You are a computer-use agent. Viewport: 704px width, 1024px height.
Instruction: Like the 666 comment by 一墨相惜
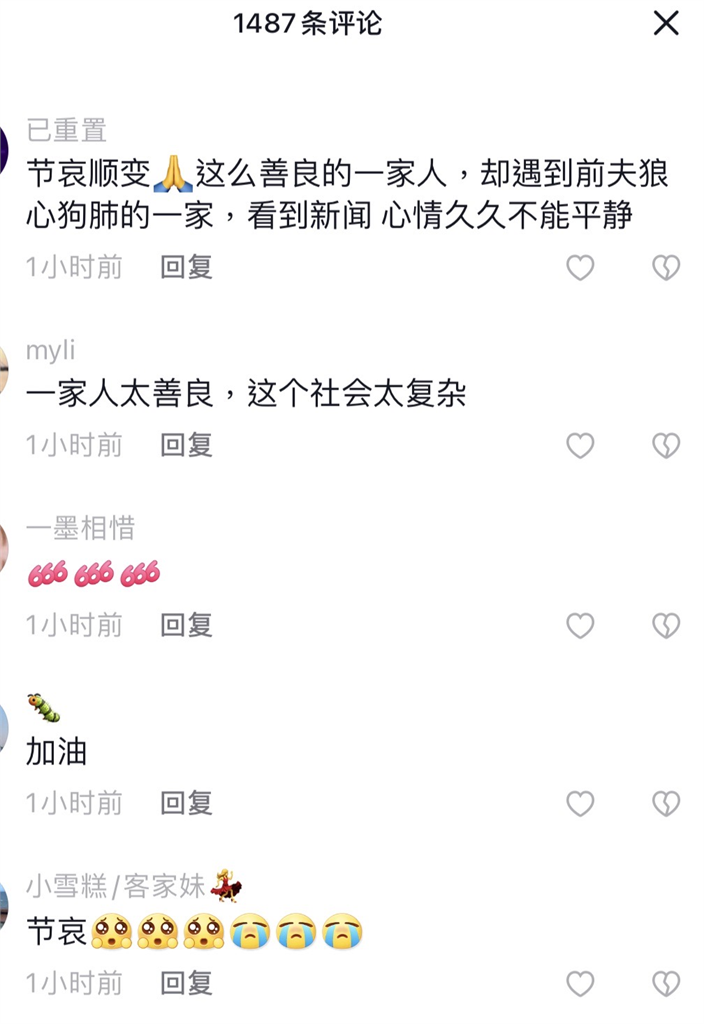tap(580, 625)
